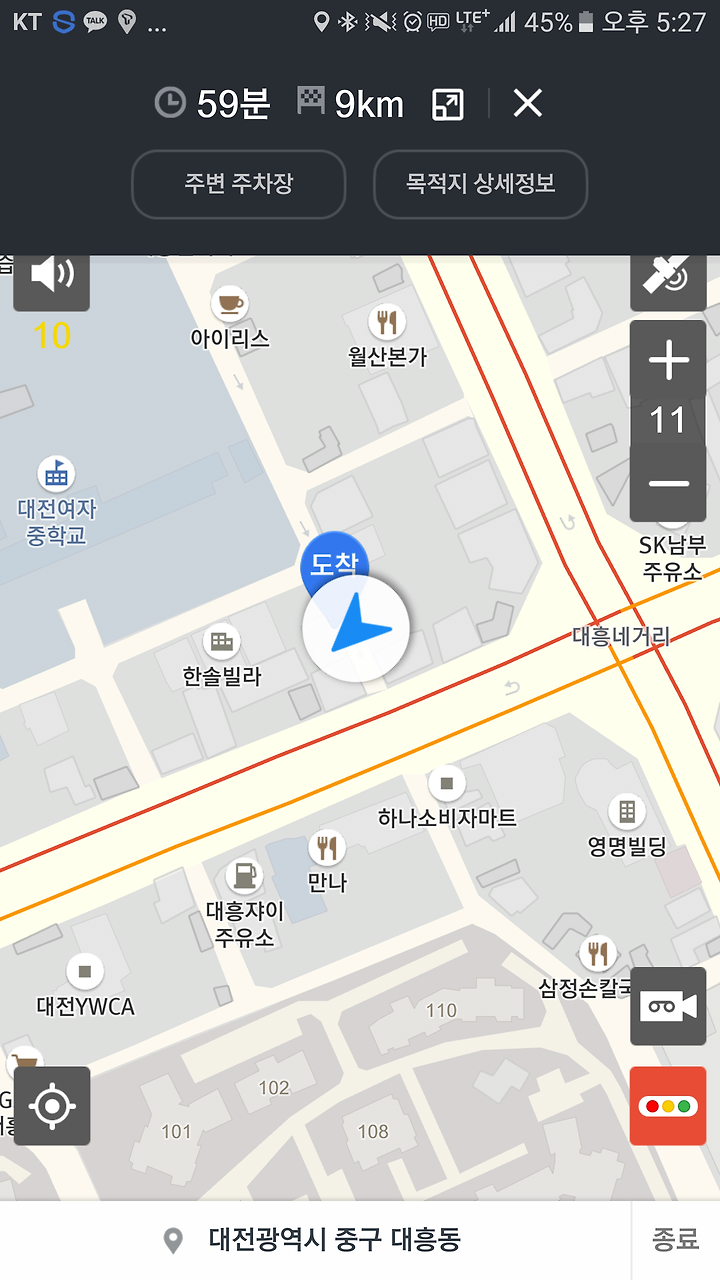Select the 대흥쟈이 주유소 gas station marker

[x=245, y=903]
